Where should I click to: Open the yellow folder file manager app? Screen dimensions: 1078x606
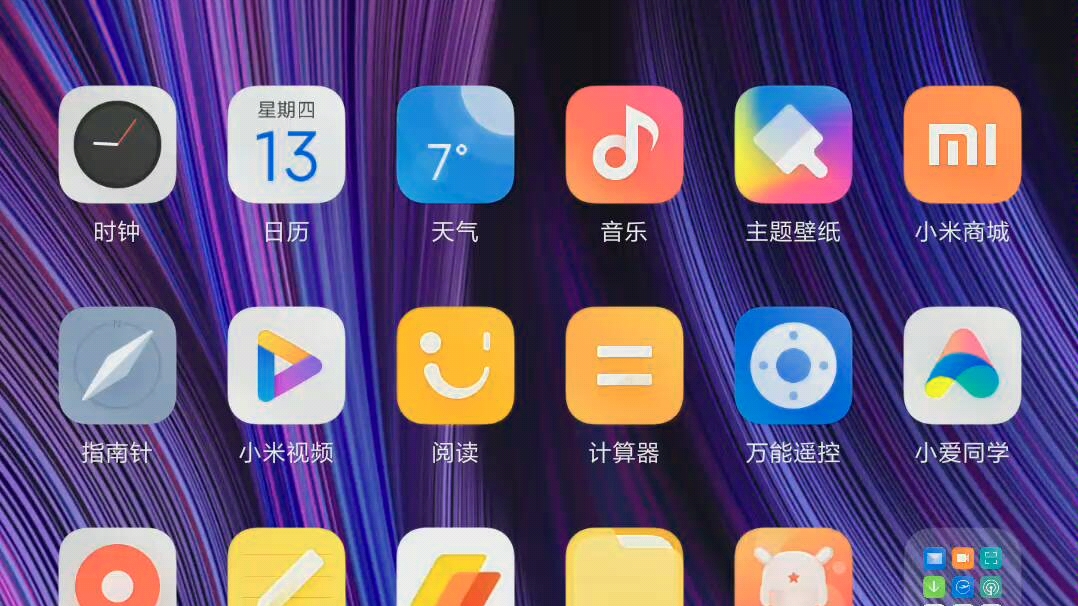(624, 570)
